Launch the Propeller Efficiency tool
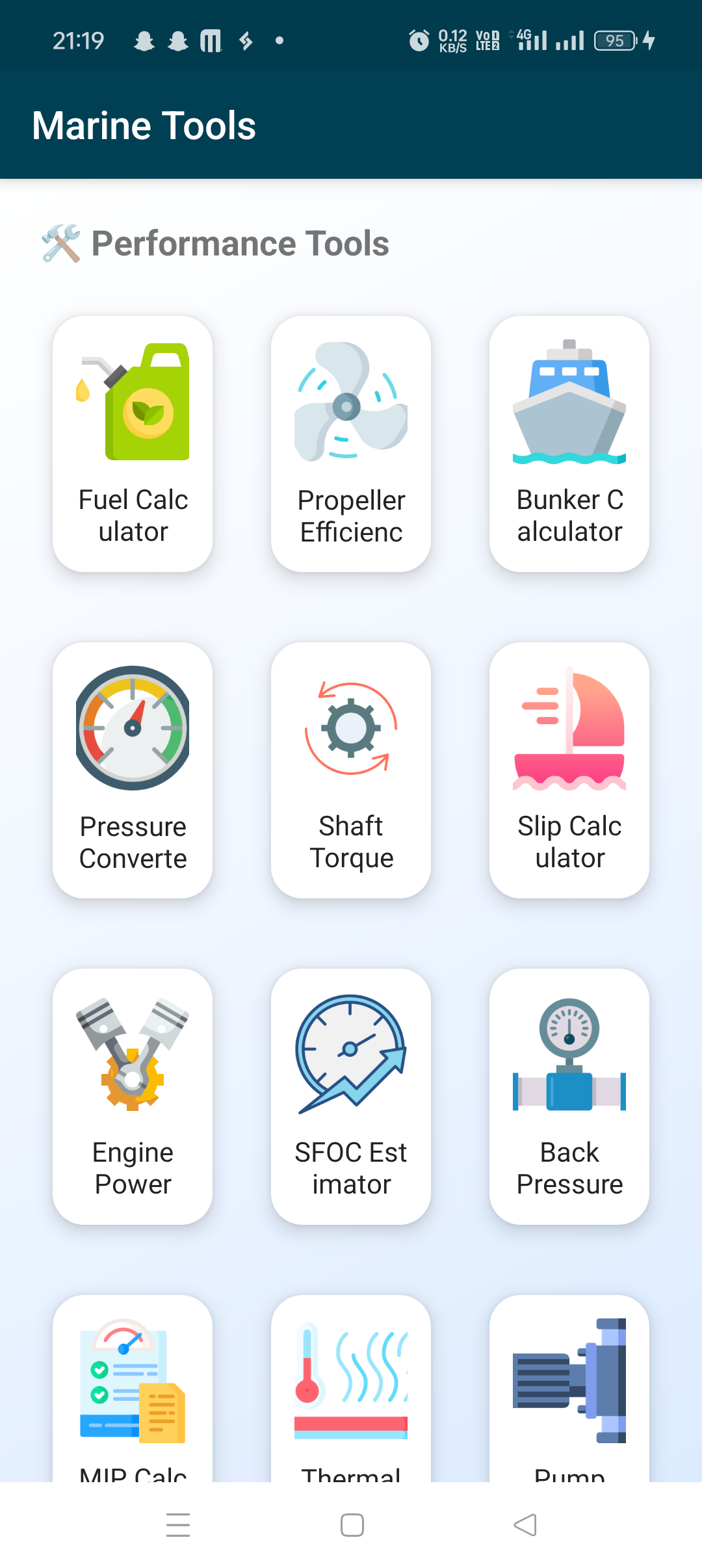702x1568 pixels. click(x=351, y=444)
